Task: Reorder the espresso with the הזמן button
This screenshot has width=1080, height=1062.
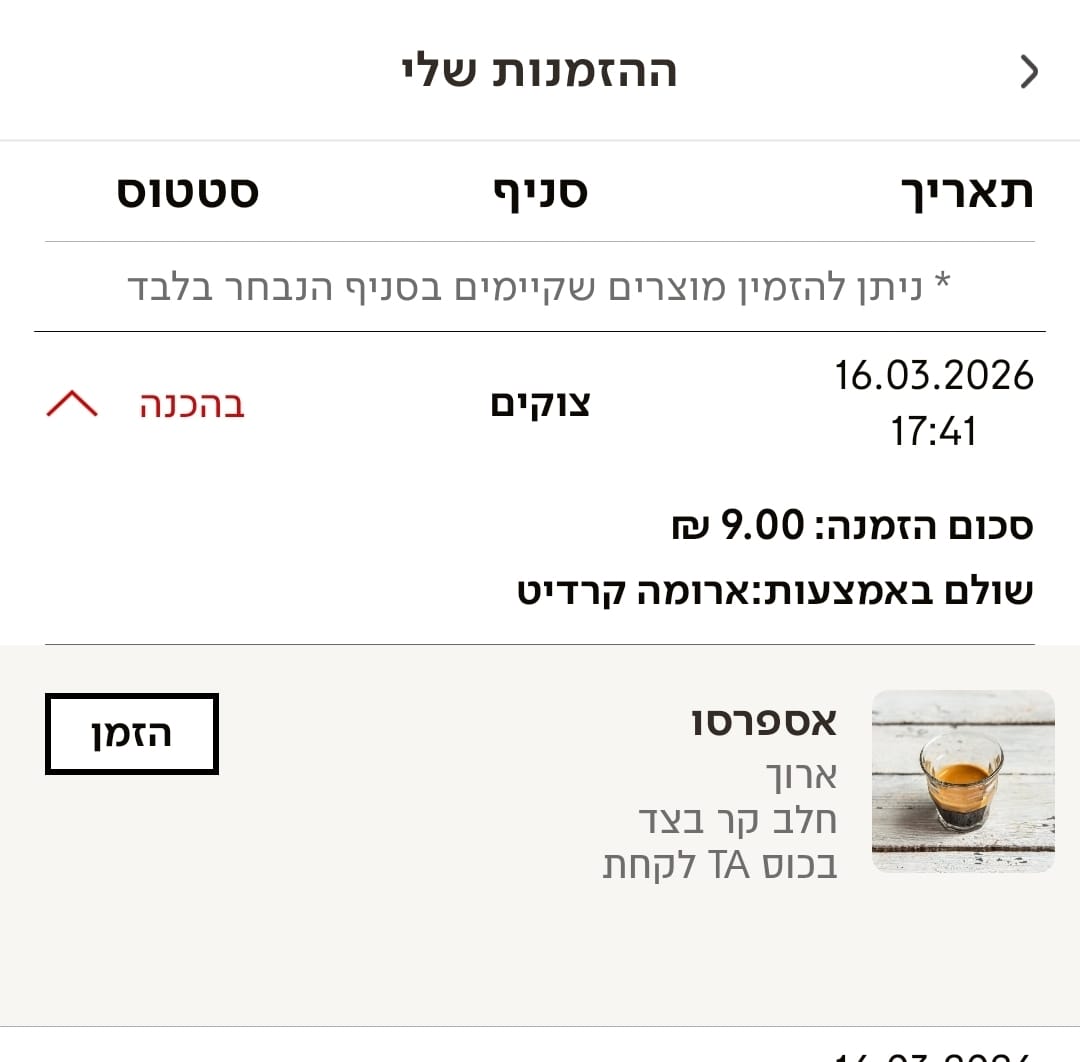Action: [x=132, y=734]
